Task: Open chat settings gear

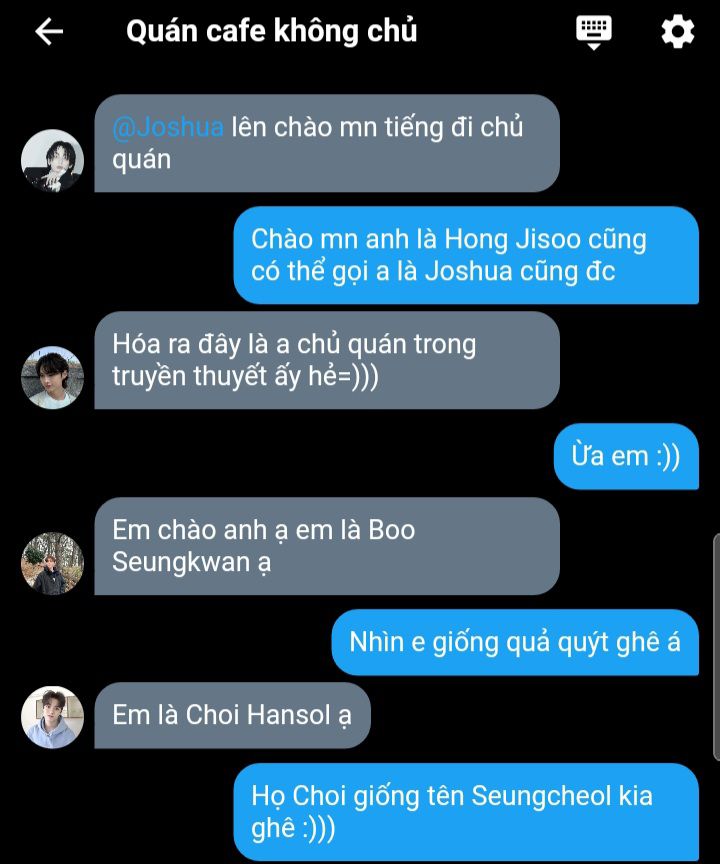Action: click(677, 32)
